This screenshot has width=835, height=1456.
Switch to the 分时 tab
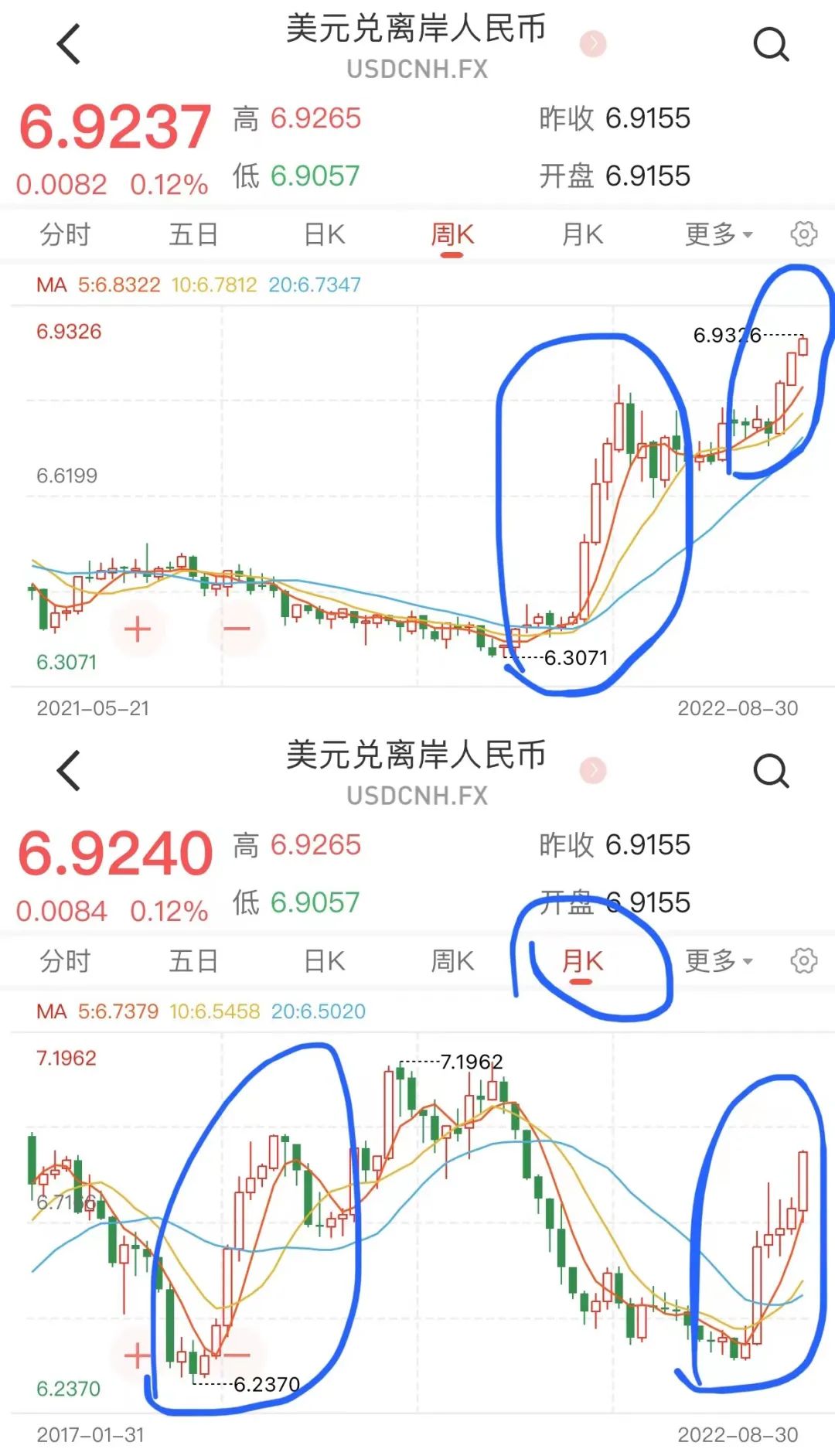click(66, 234)
